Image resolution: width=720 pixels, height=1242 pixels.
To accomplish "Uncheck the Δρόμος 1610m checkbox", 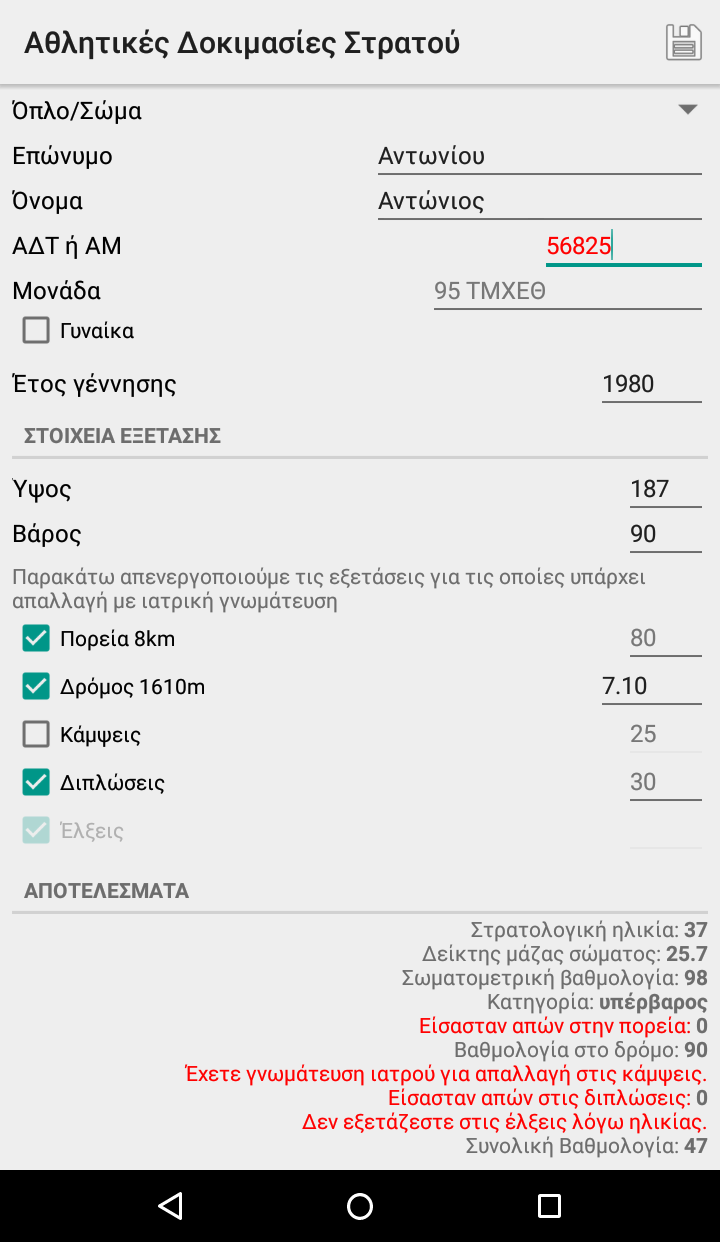I will pyautogui.click(x=36, y=686).
